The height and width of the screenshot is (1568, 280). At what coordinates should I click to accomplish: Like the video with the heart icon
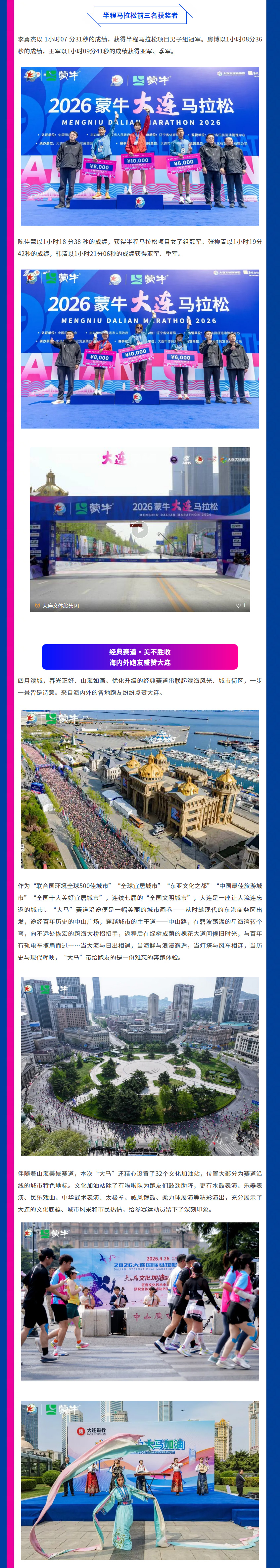pos(239,605)
